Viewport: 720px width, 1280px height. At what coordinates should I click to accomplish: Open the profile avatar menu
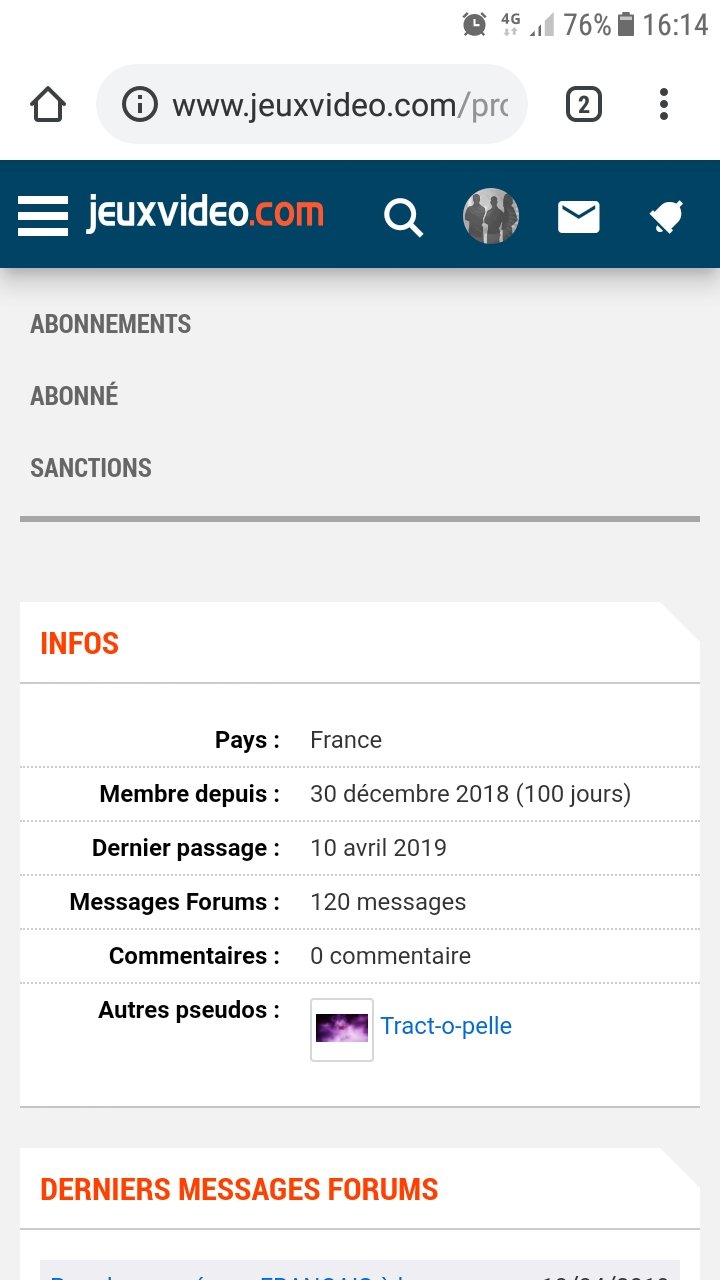click(x=491, y=216)
